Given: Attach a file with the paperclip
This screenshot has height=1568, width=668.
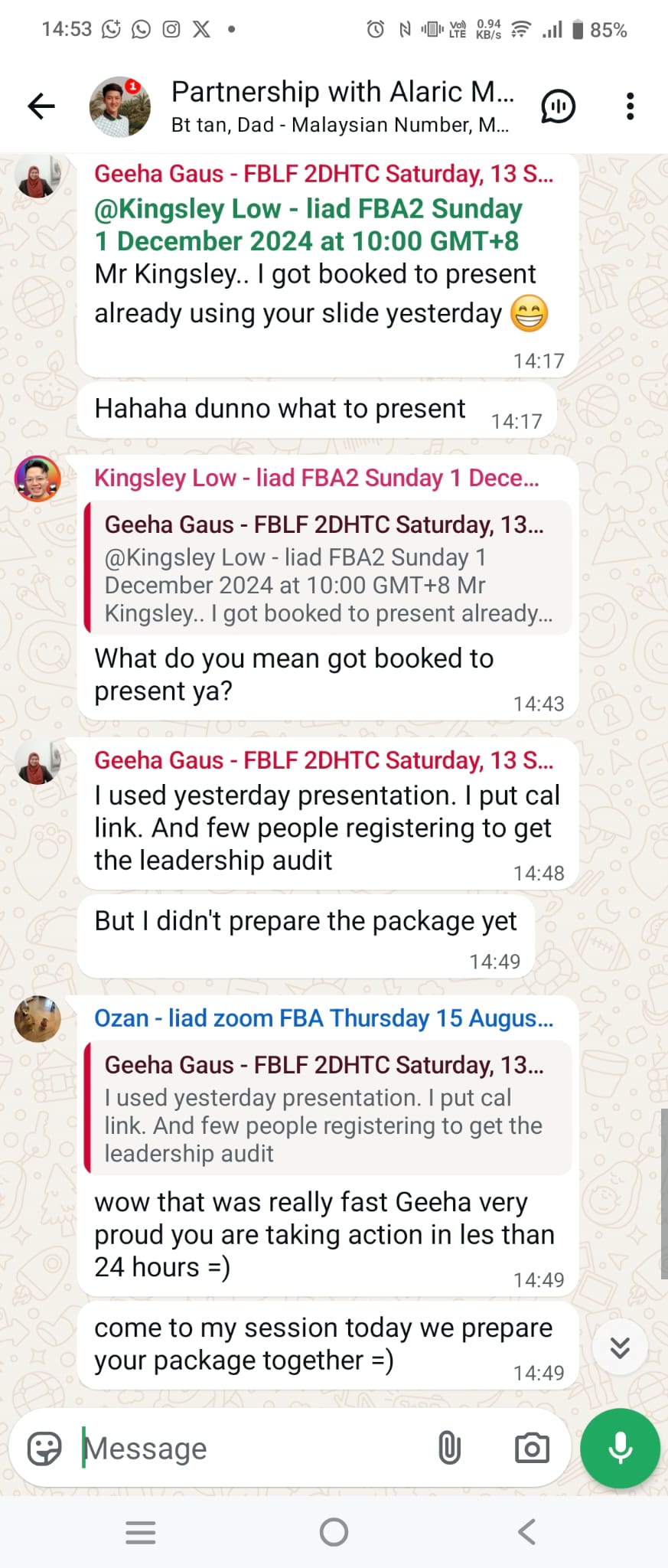Looking at the screenshot, I should tap(450, 1449).
